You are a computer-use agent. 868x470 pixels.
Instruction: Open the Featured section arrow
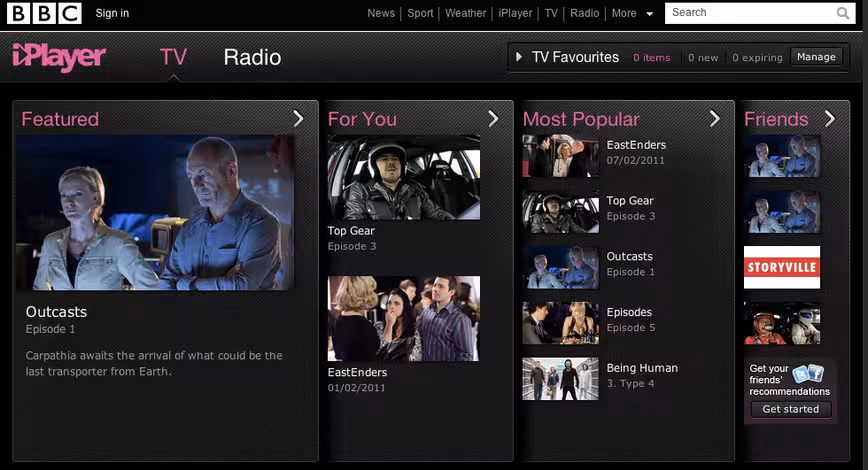click(298, 118)
